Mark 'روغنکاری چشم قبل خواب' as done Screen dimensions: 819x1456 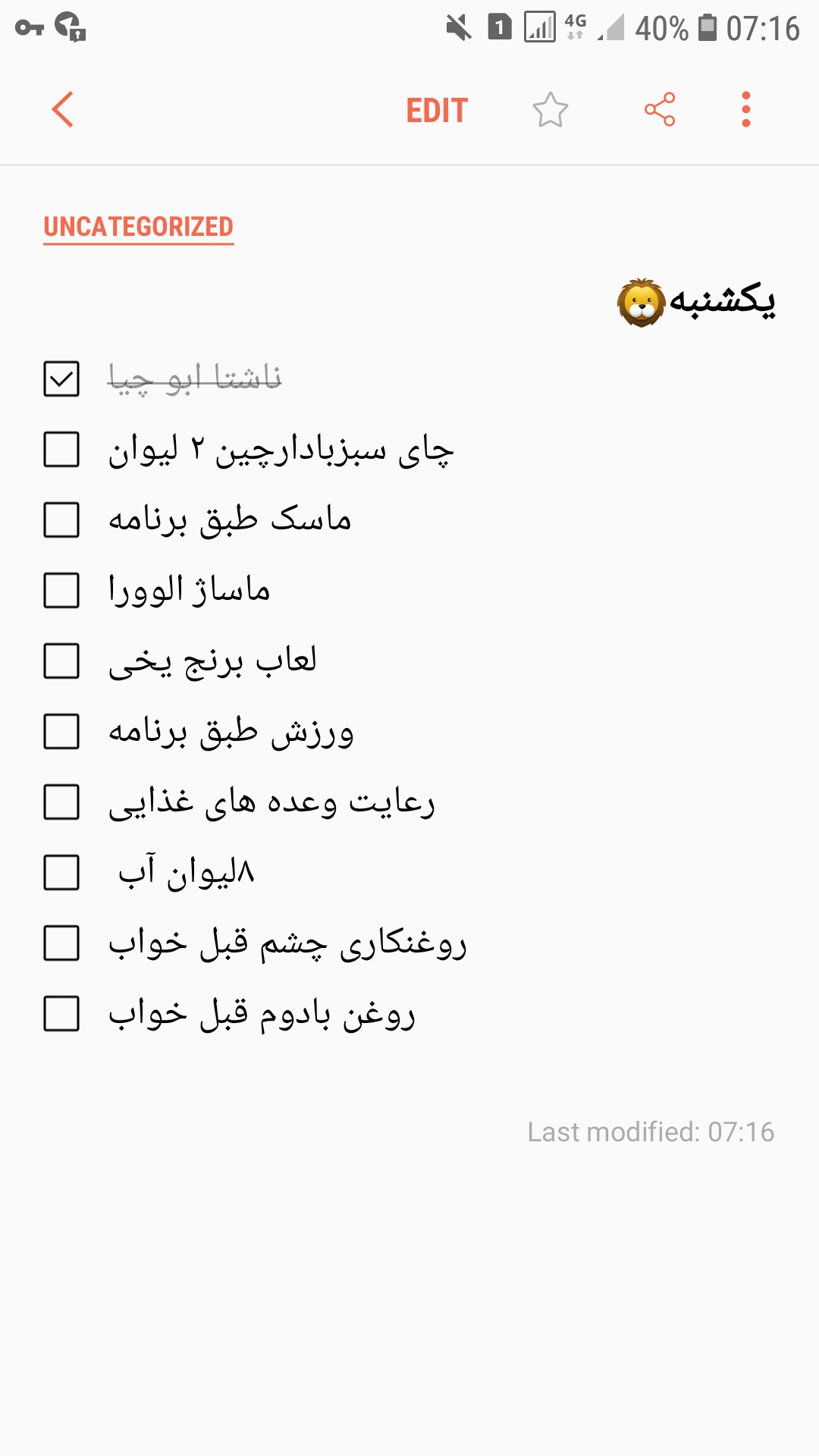61,943
